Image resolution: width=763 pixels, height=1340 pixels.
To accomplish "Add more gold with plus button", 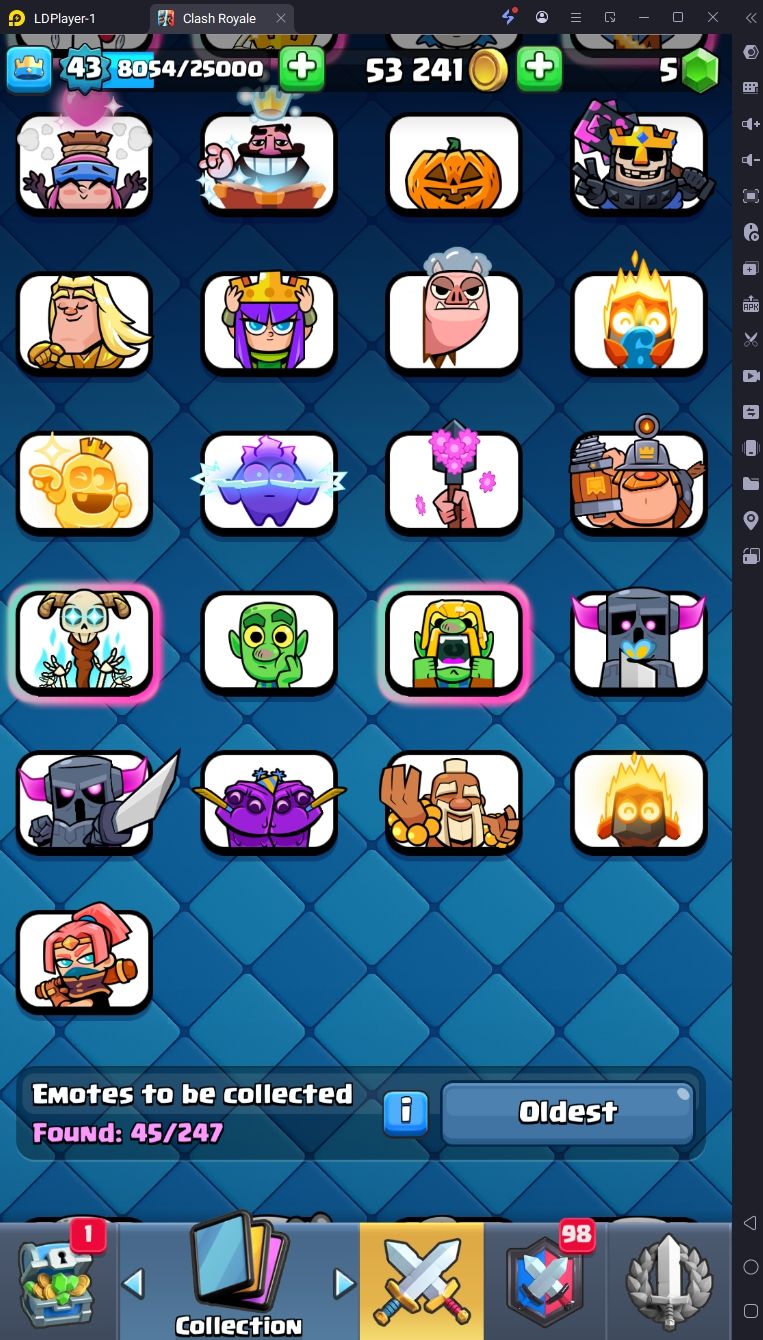I will (x=539, y=69).
